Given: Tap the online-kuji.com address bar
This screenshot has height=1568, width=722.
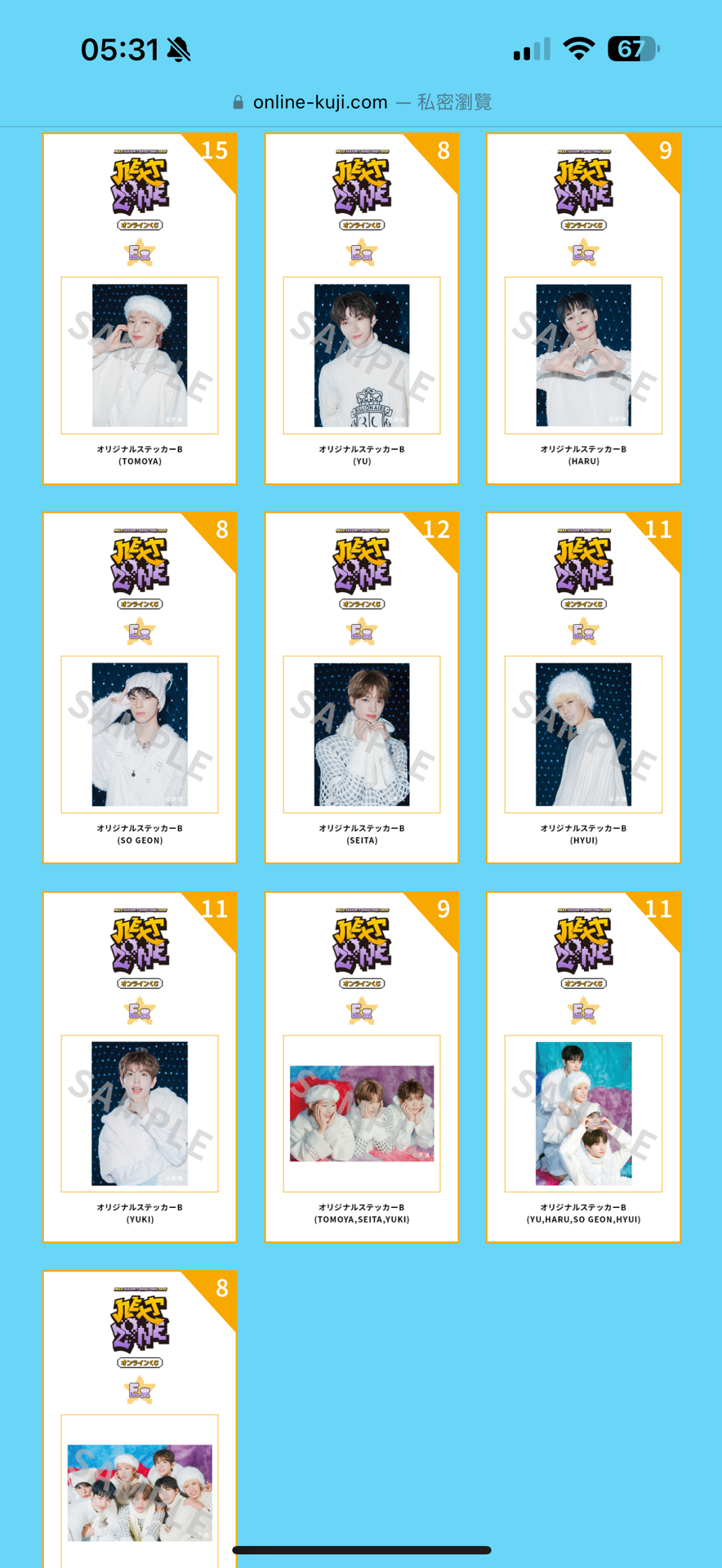Looking at the screenshot, I should pyautogui.click(x=361, y=102).
